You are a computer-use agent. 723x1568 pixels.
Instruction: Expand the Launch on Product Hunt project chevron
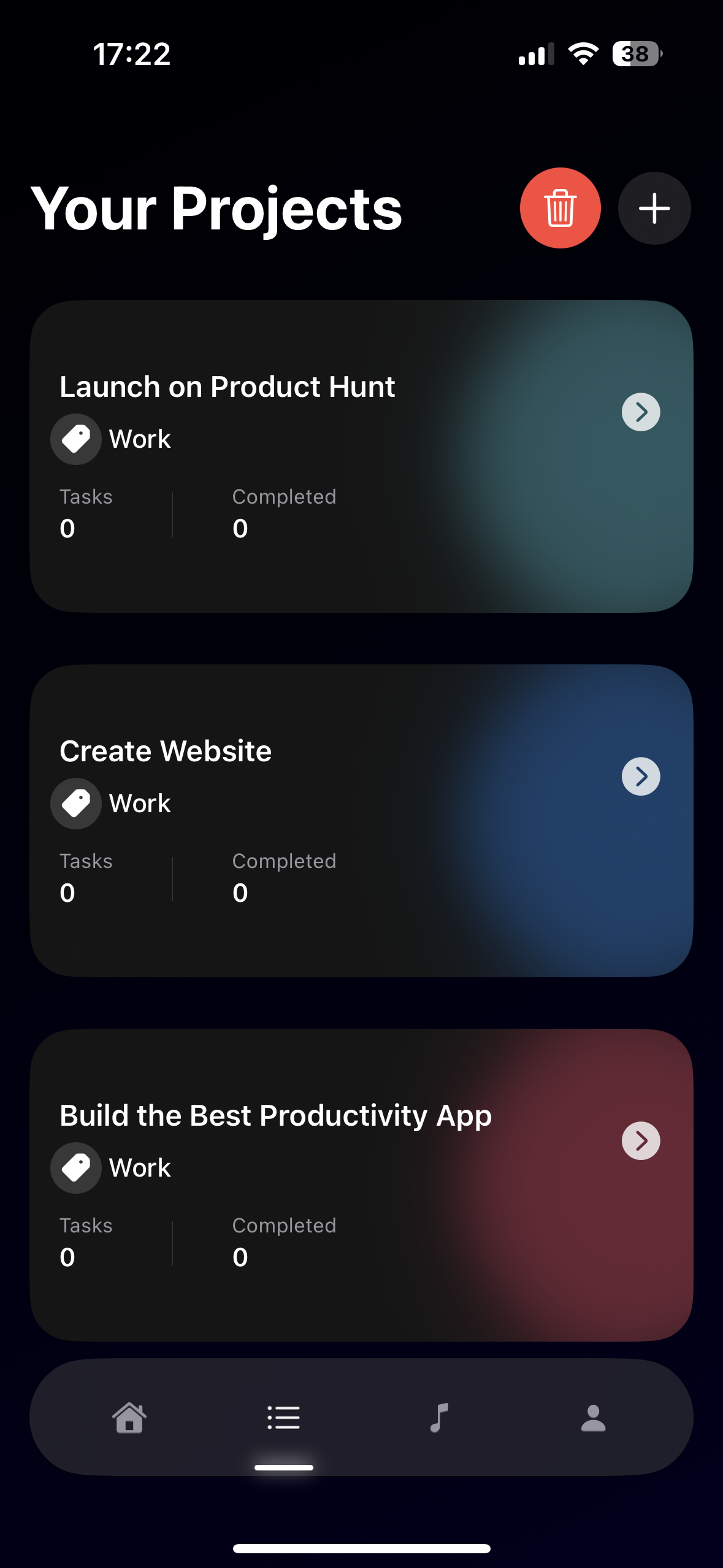point(640,412)
